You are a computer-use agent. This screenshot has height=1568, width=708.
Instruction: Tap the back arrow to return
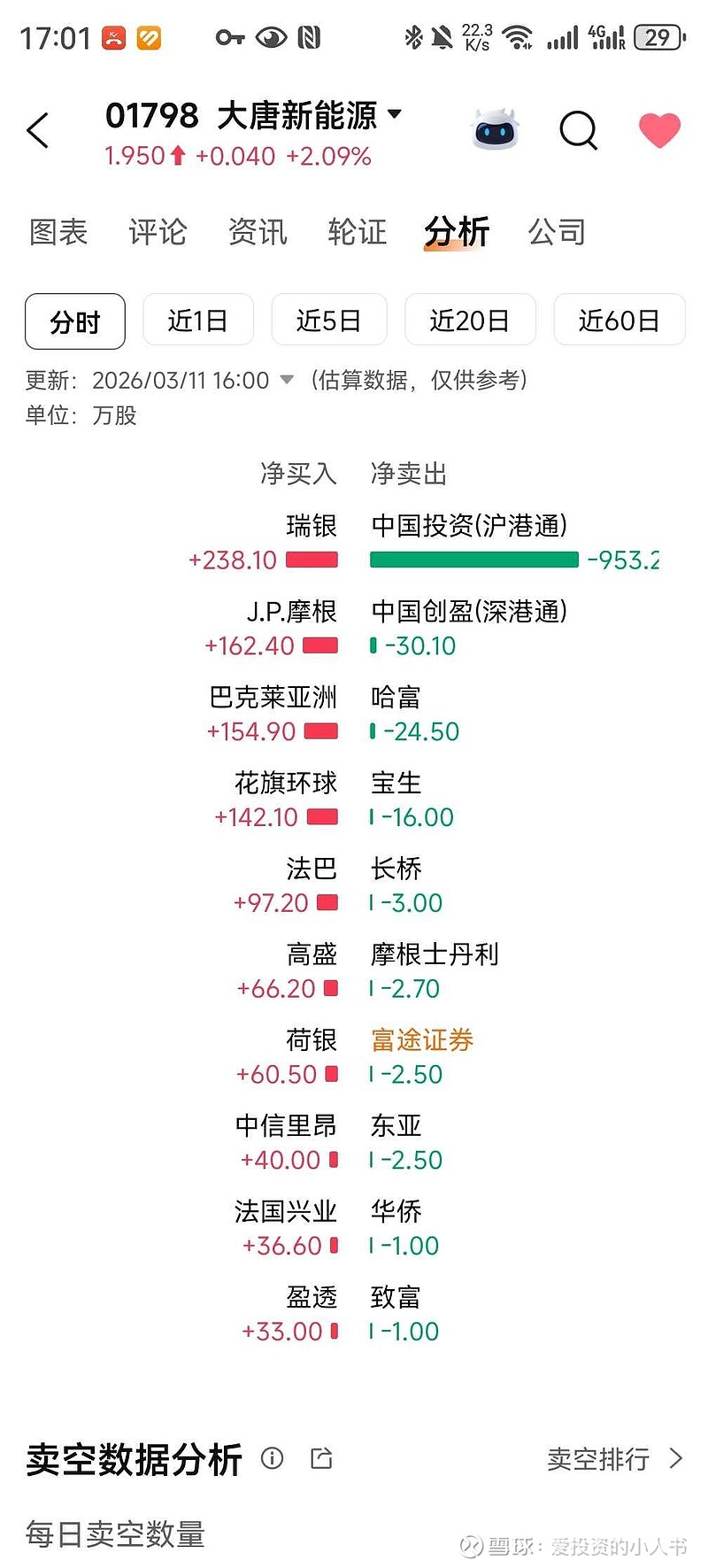[37, 129]
